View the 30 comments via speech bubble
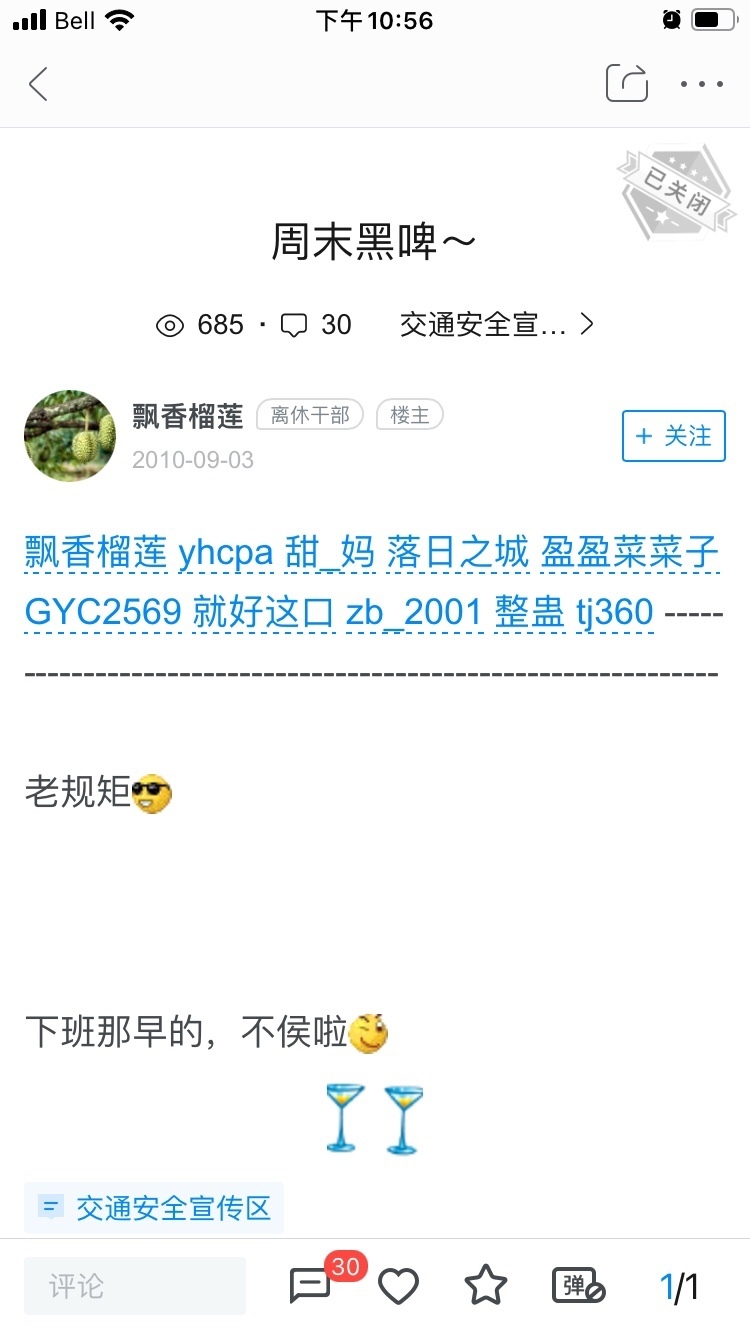This screenshot has height=1334, width=750. [310, 1286]
